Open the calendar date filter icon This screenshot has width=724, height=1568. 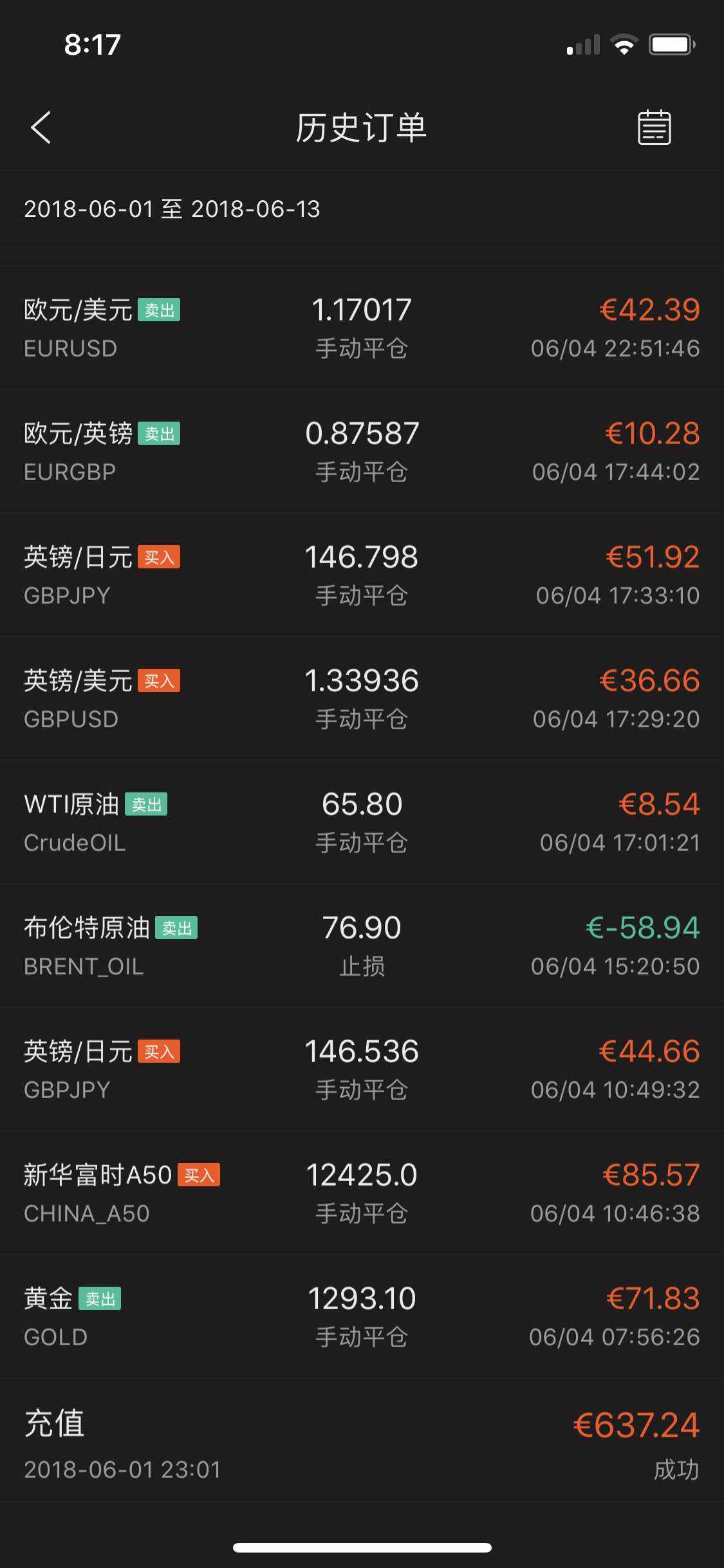[x=654, y=127]
